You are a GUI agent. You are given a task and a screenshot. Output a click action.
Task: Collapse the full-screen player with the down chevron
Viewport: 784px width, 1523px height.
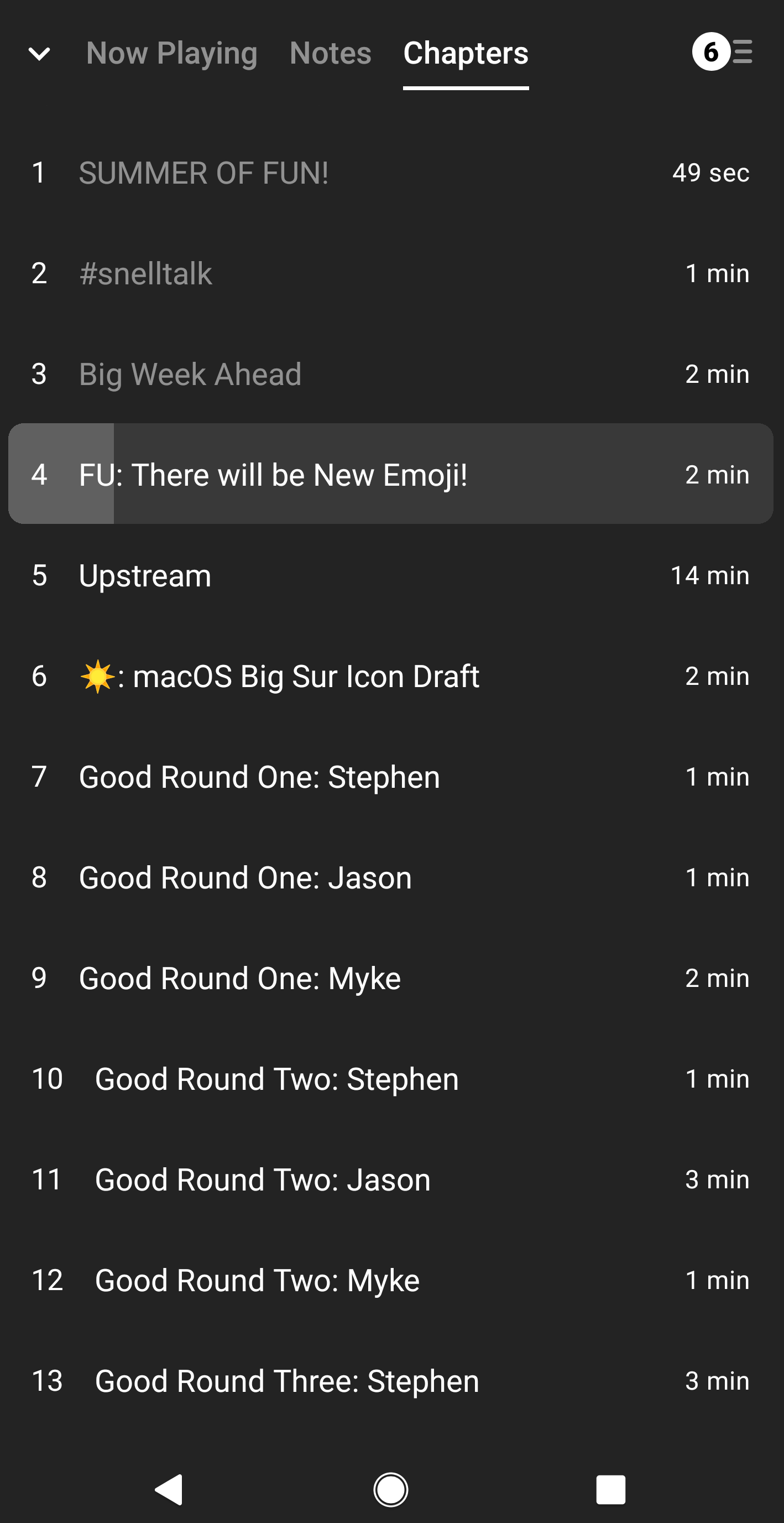[x=39, y=53]
